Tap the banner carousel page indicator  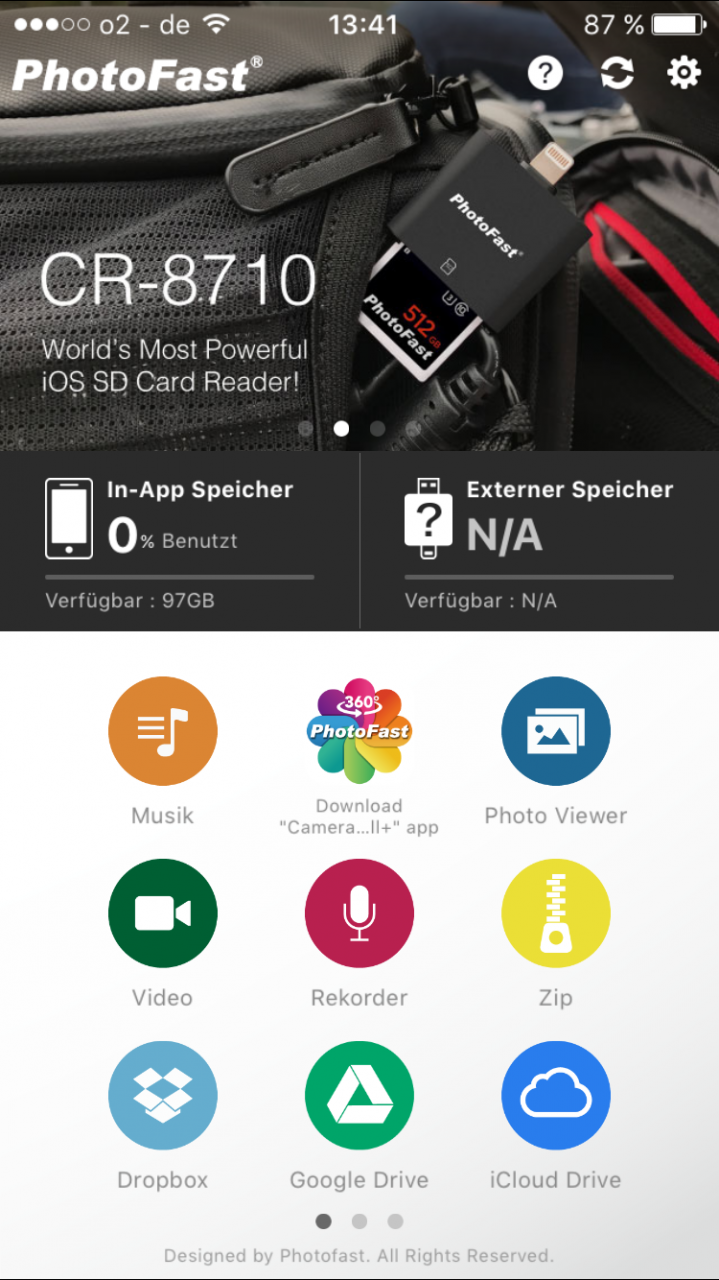360,429
